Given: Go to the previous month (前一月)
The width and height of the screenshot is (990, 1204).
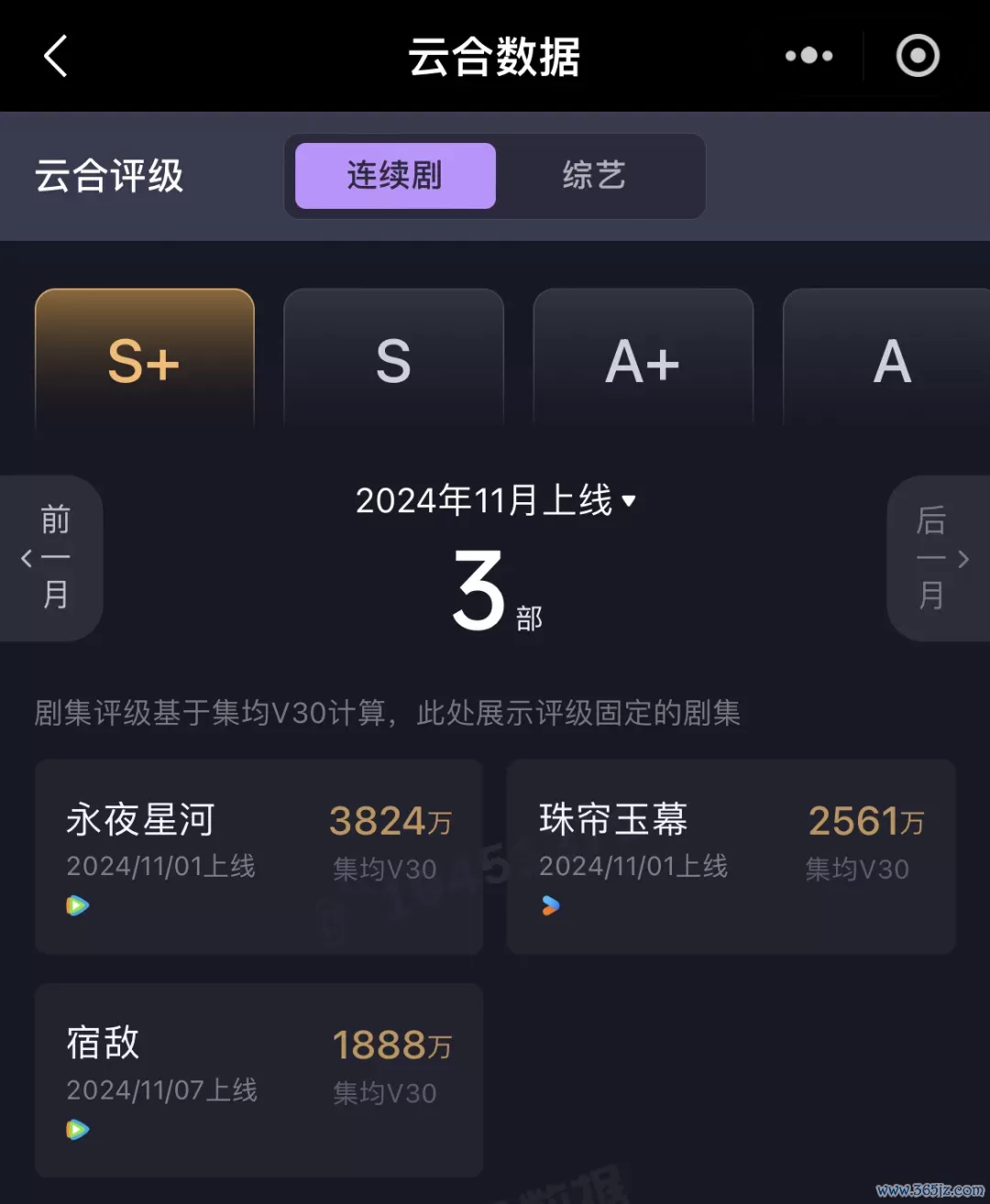Looking at the screenshot, I should tap(52, 557).
